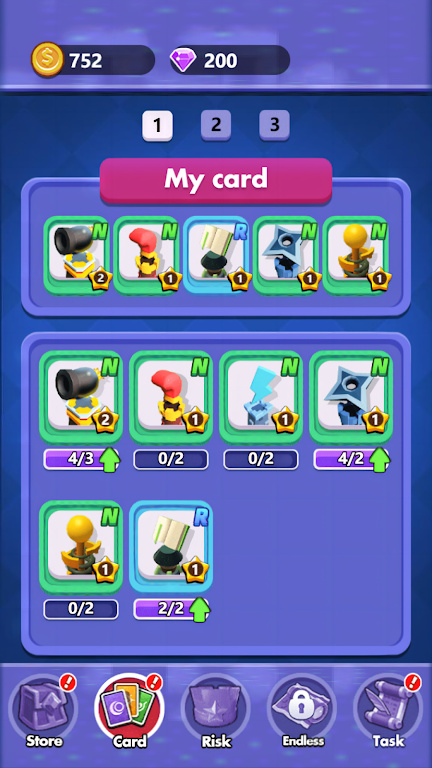
Task: Open the rare book card showing 2/2
Action: coord(171,547)
